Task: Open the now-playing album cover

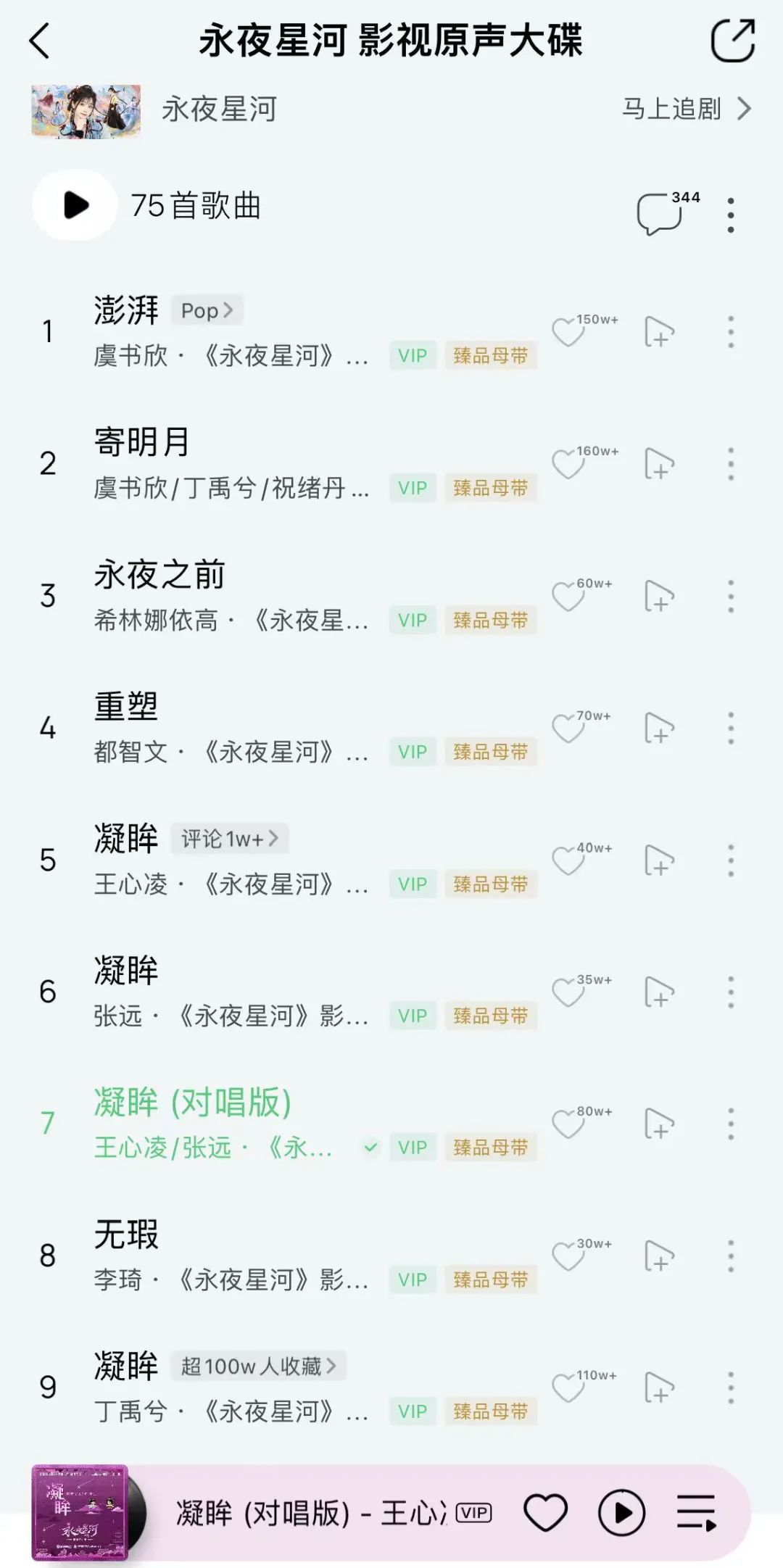Action: (80, 1512)
